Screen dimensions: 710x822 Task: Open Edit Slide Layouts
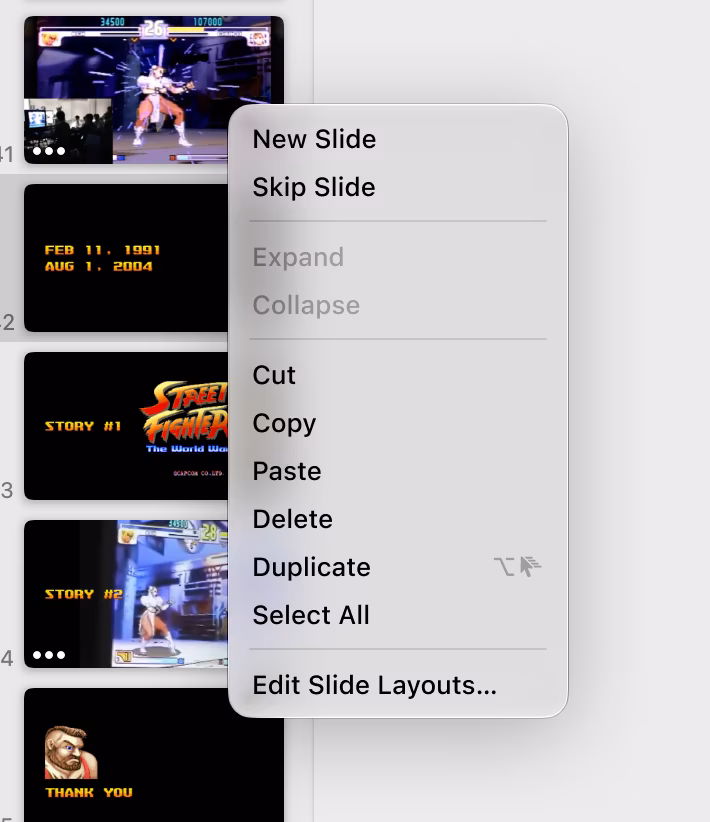[398, 685]
